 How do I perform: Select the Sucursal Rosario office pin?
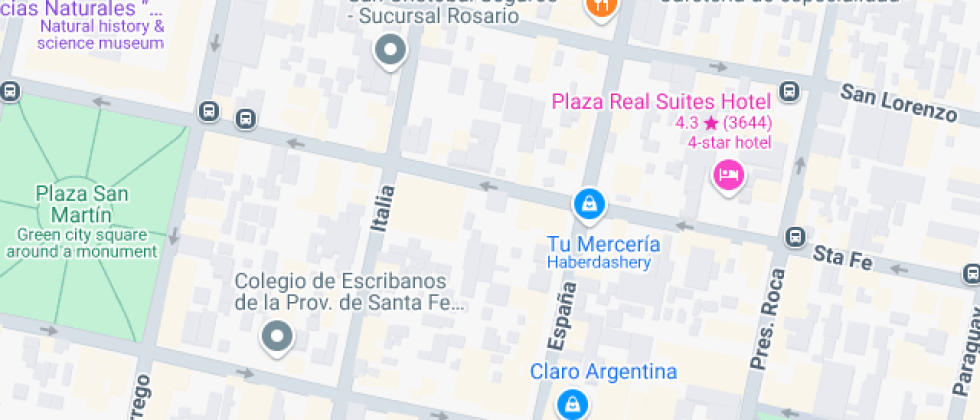coord(389,50)
